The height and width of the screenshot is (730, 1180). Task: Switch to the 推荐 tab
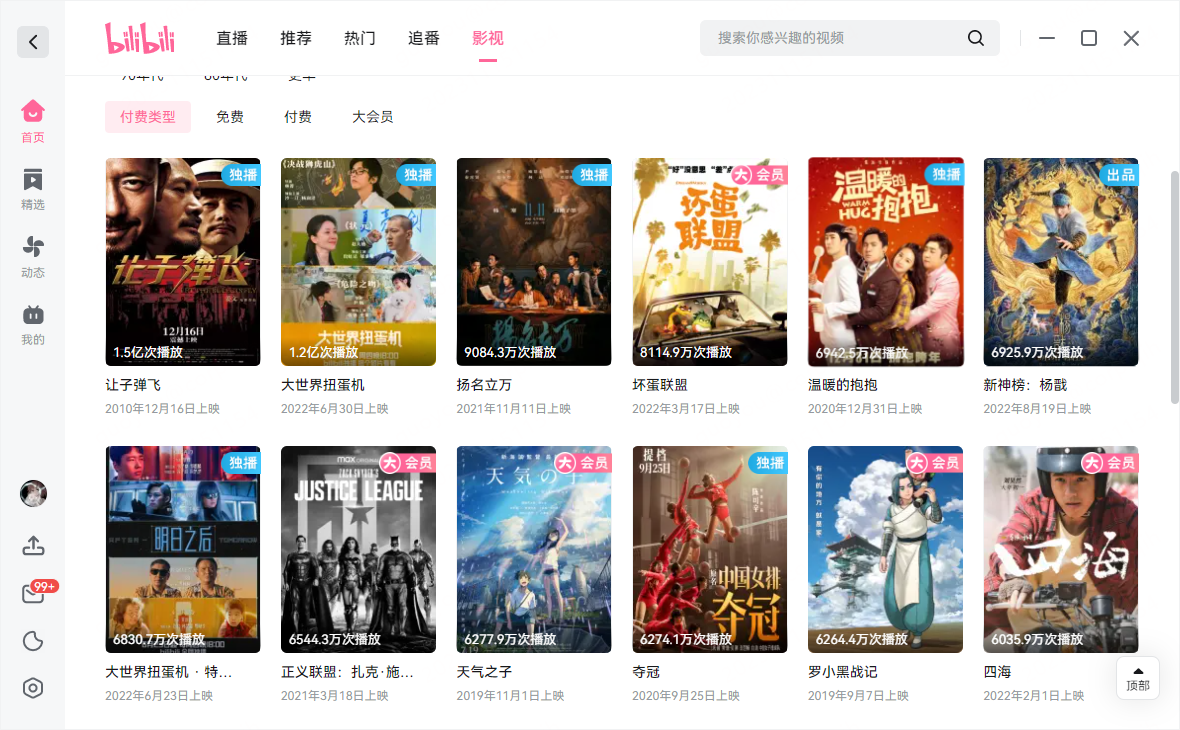coord(296,38)
